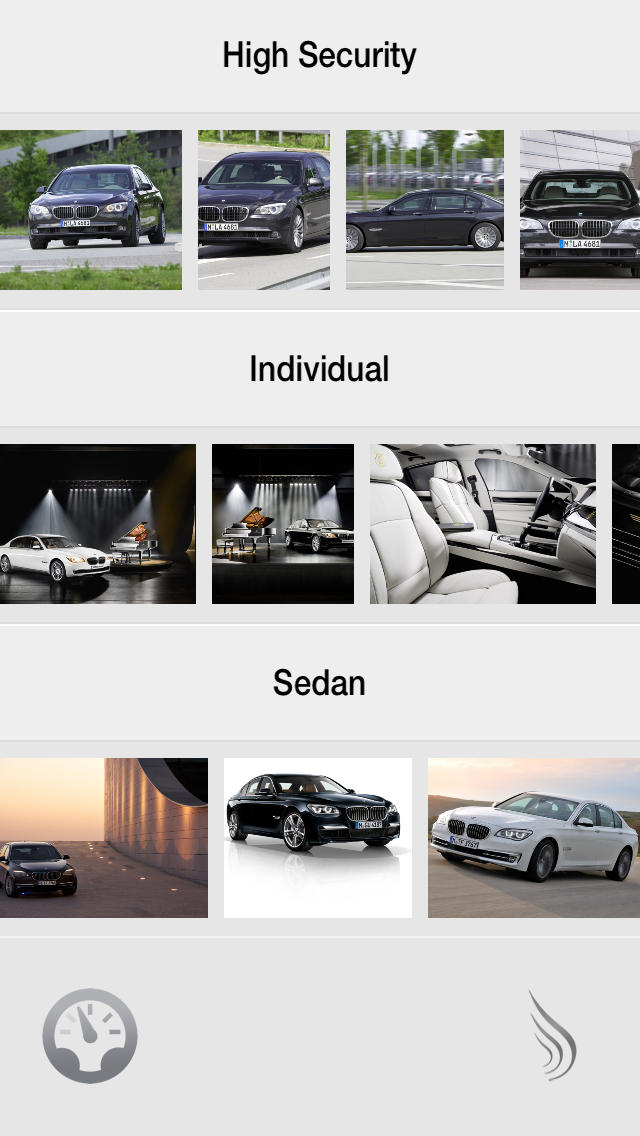Open the speedometer gauge icon
640x1136 pixels.
click(90, 1036)
